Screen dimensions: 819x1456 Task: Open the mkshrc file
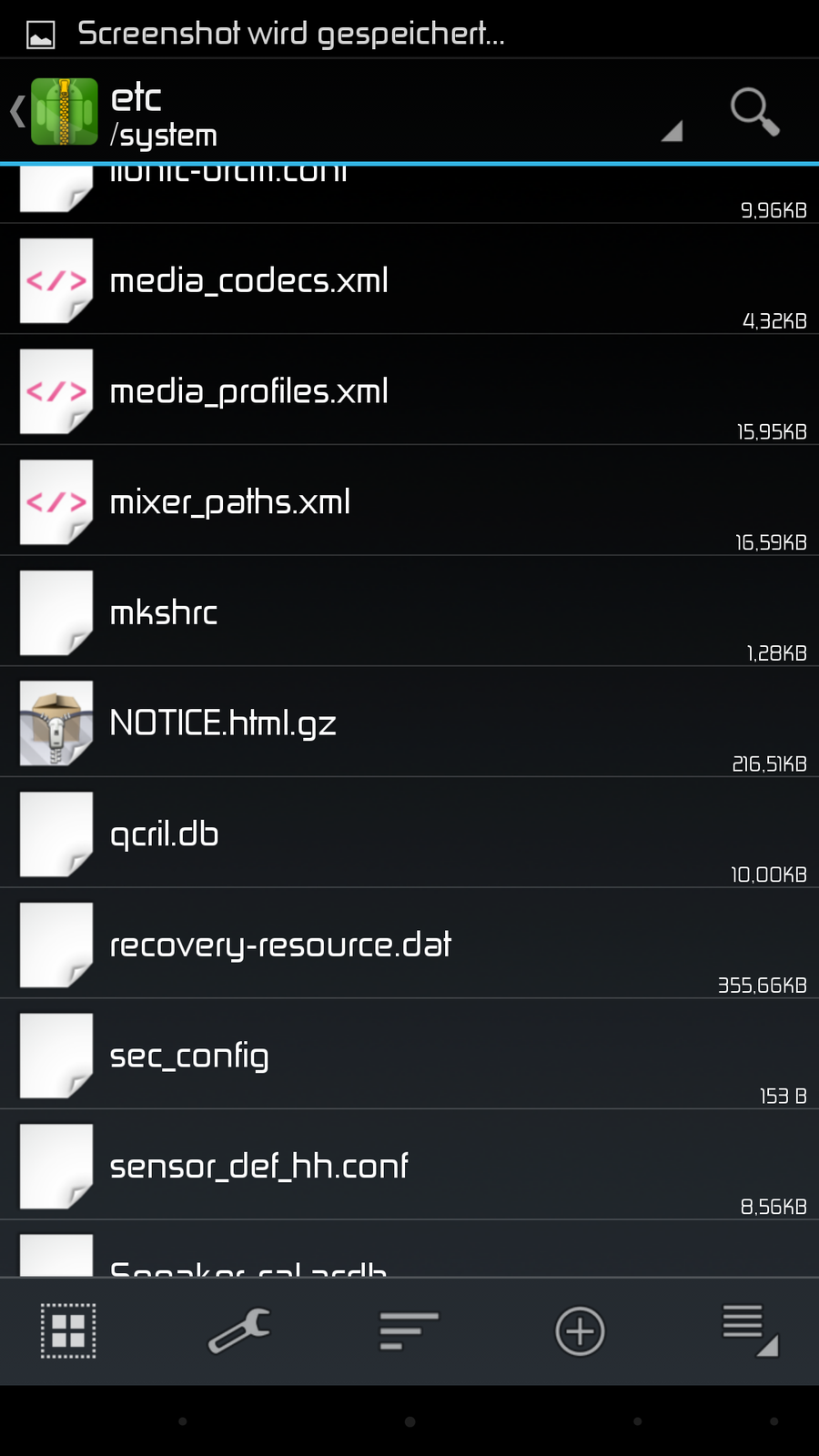pos(164,613)
